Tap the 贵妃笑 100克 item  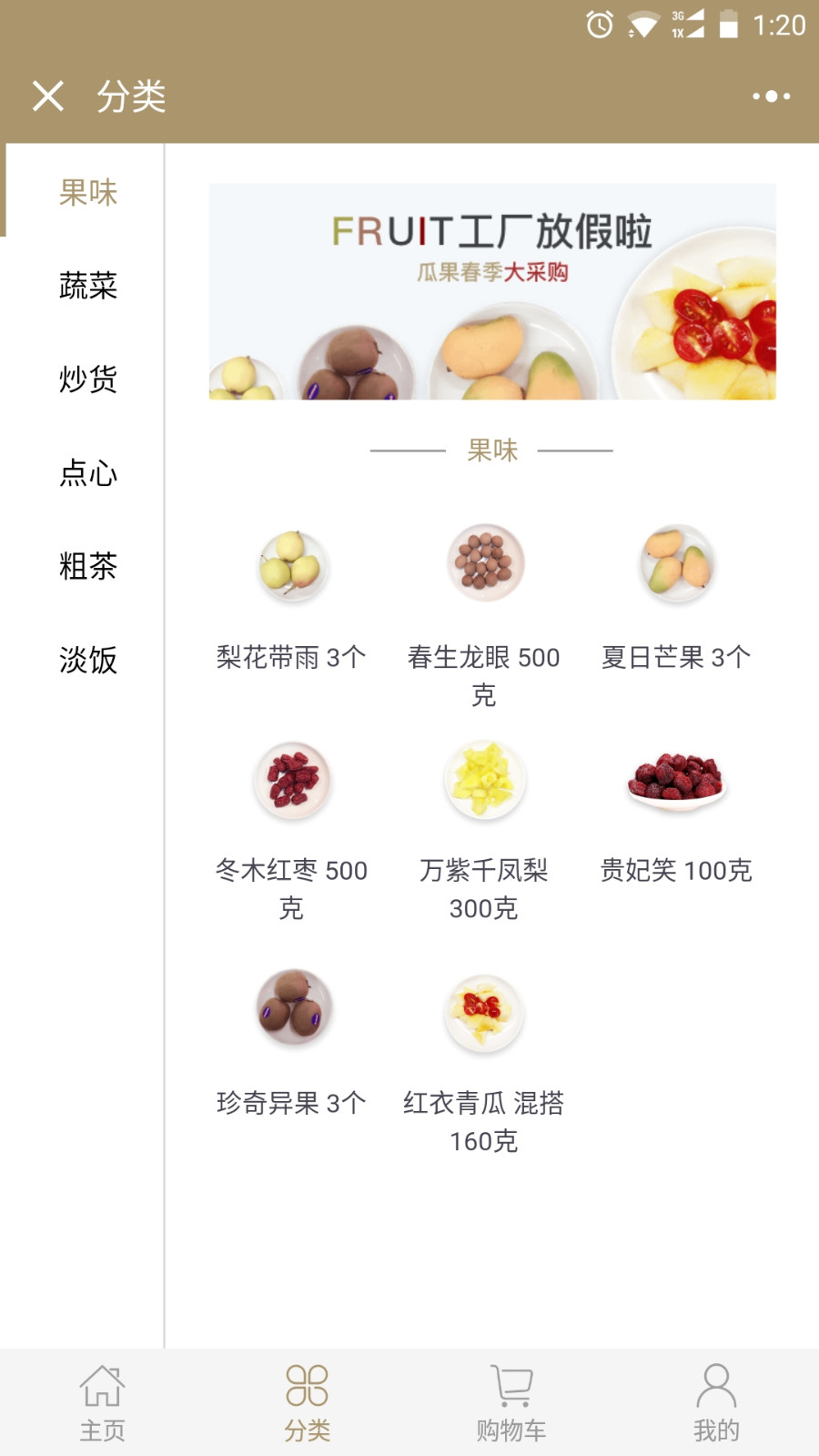click(676, 781)
